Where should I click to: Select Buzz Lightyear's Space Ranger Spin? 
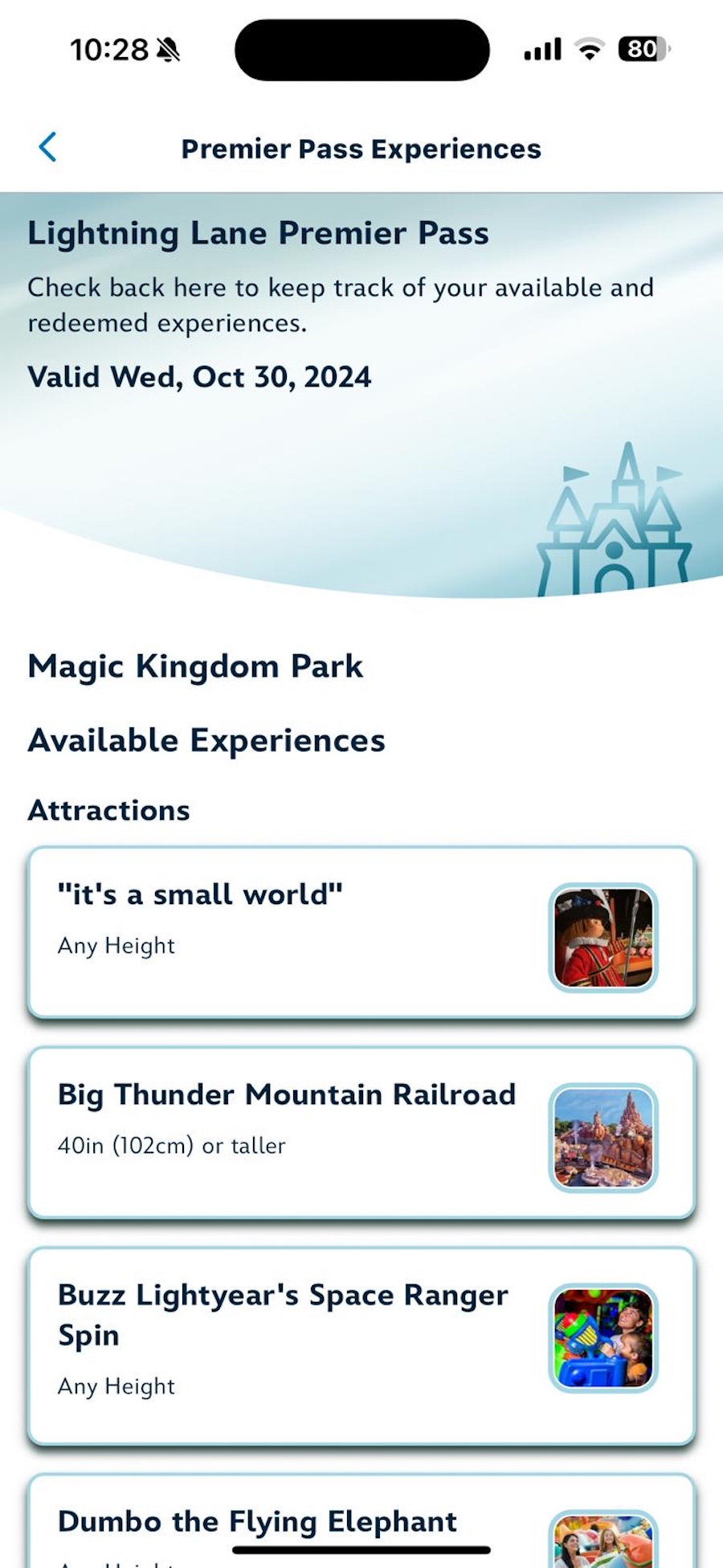click(361, 1345)
